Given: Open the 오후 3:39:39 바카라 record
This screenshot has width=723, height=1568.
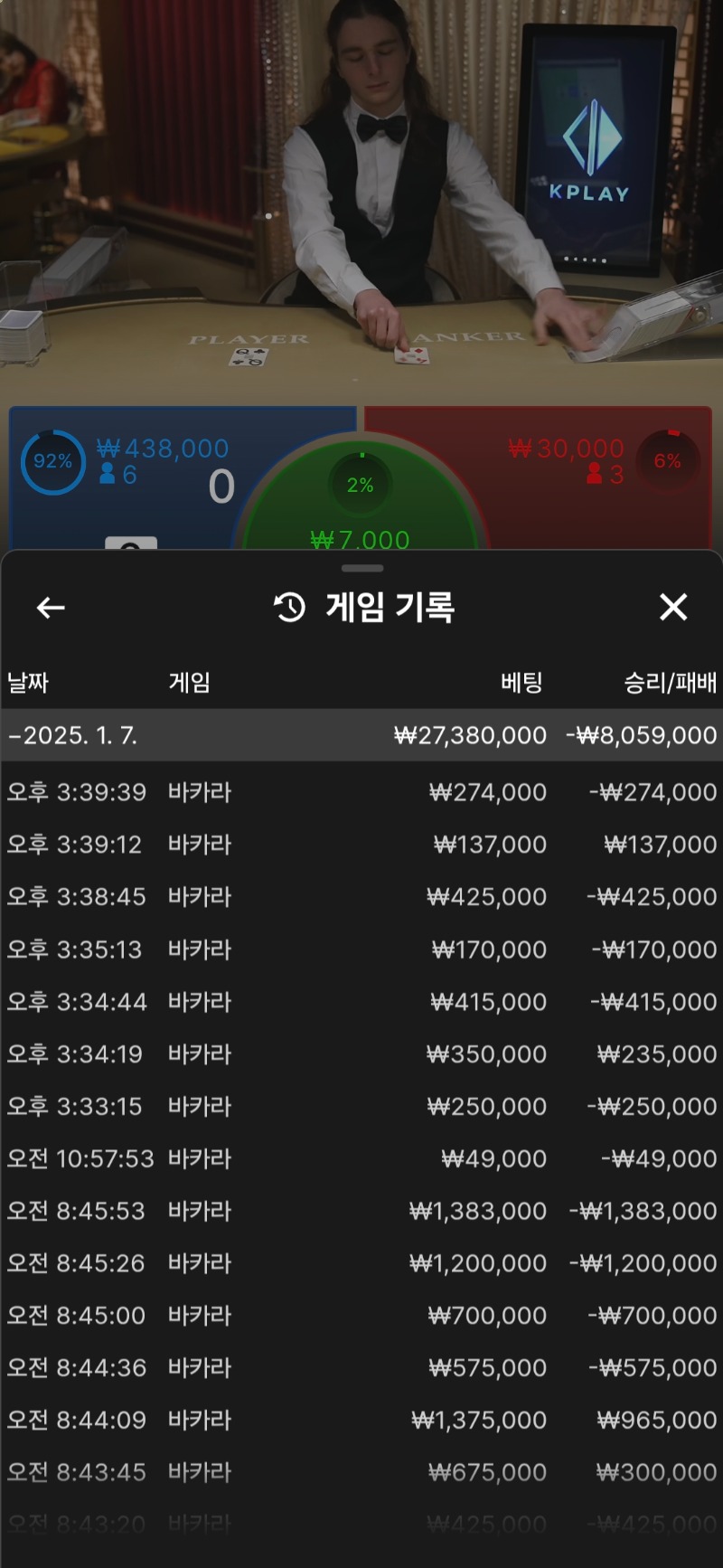Looking at the screenshot, I should point(361,792).
